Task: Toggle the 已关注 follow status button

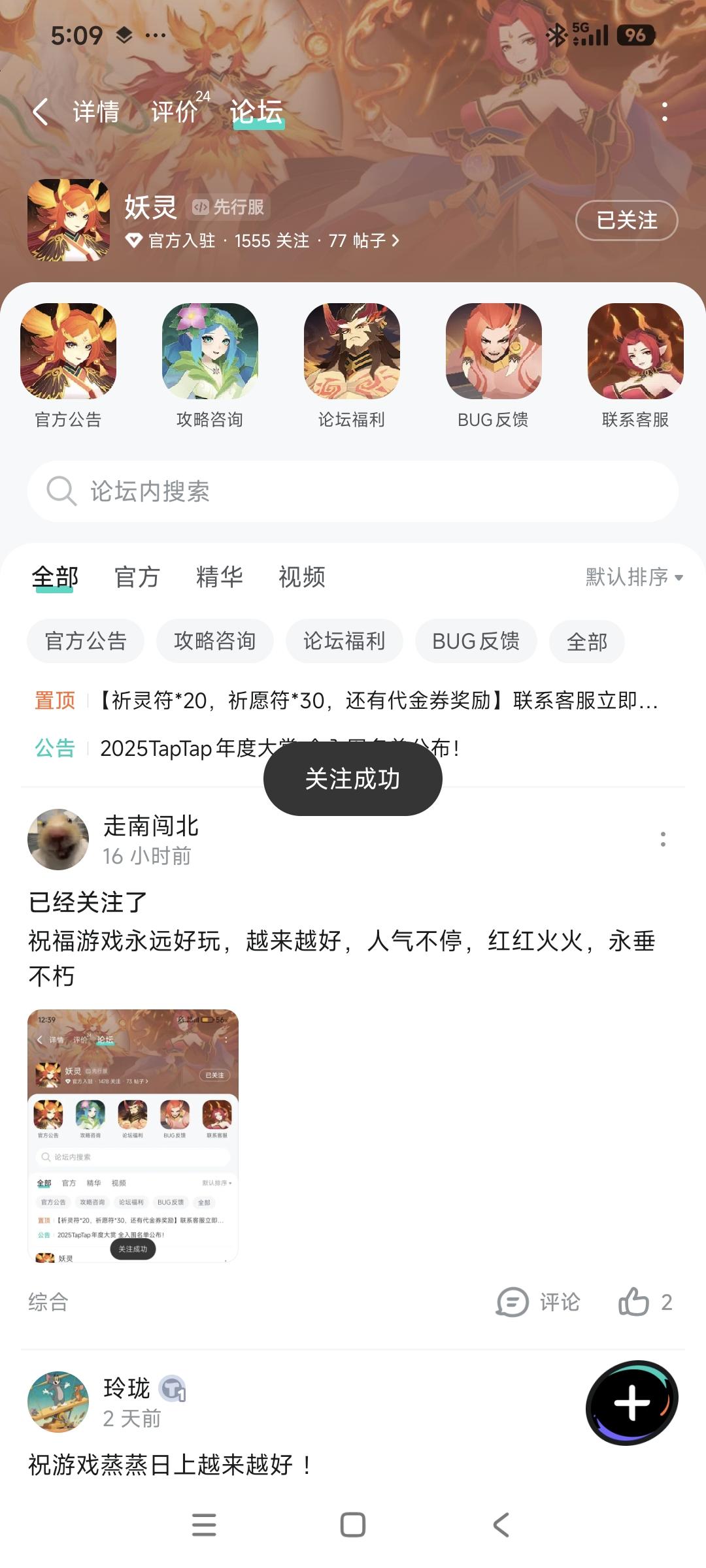Action: [626, 221]
